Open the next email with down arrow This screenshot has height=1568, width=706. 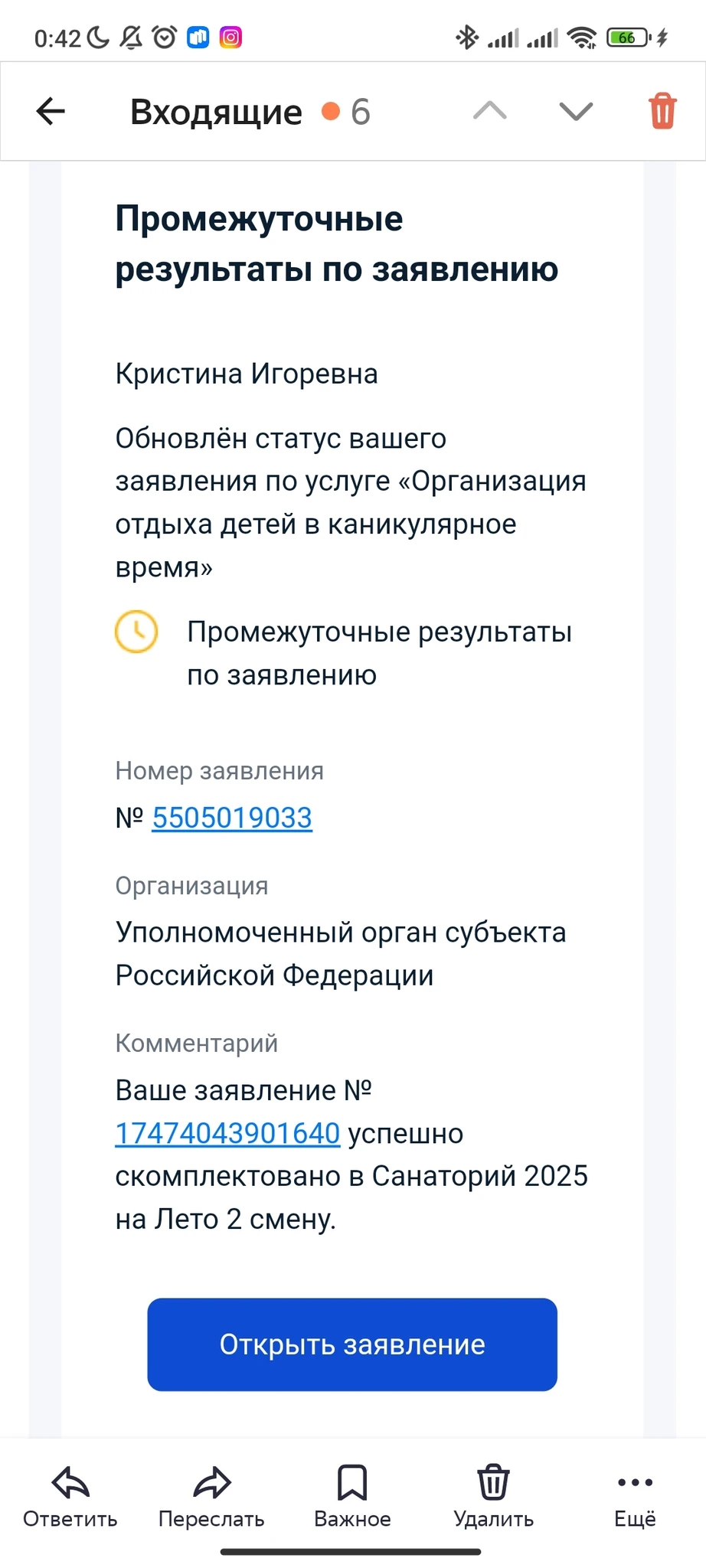click(x=576, y=112)
